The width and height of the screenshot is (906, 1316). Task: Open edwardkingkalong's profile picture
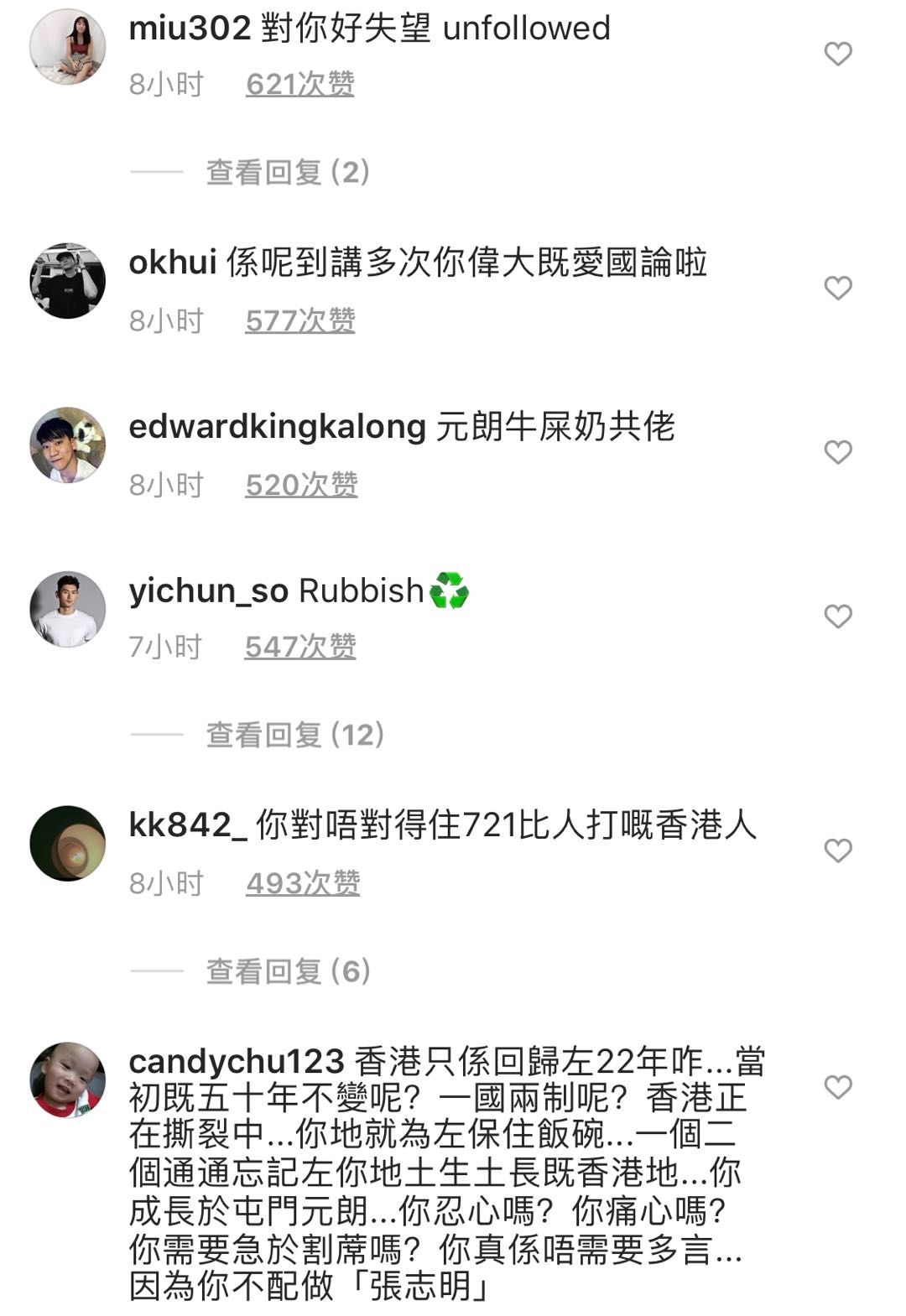(68, 445)
